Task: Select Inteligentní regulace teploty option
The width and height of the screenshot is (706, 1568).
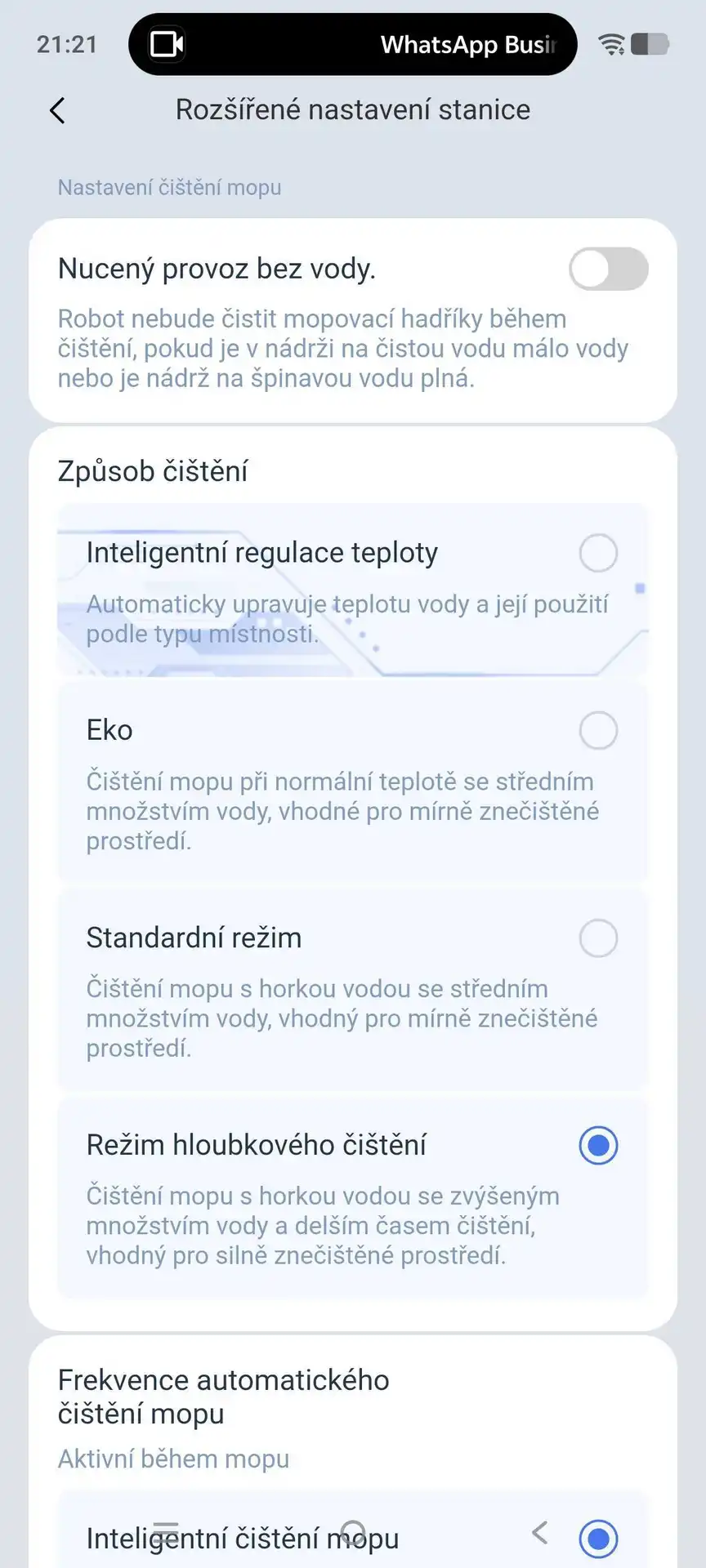Action: [598, 554]
